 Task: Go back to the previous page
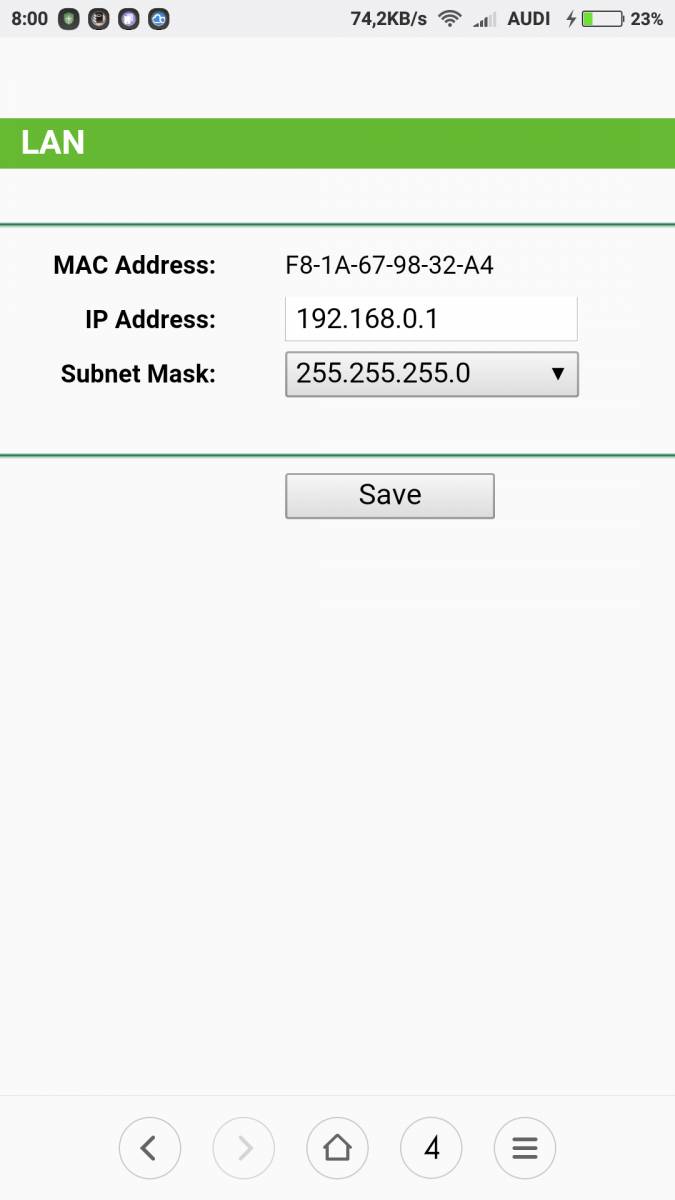click(x=150, y=1148)
